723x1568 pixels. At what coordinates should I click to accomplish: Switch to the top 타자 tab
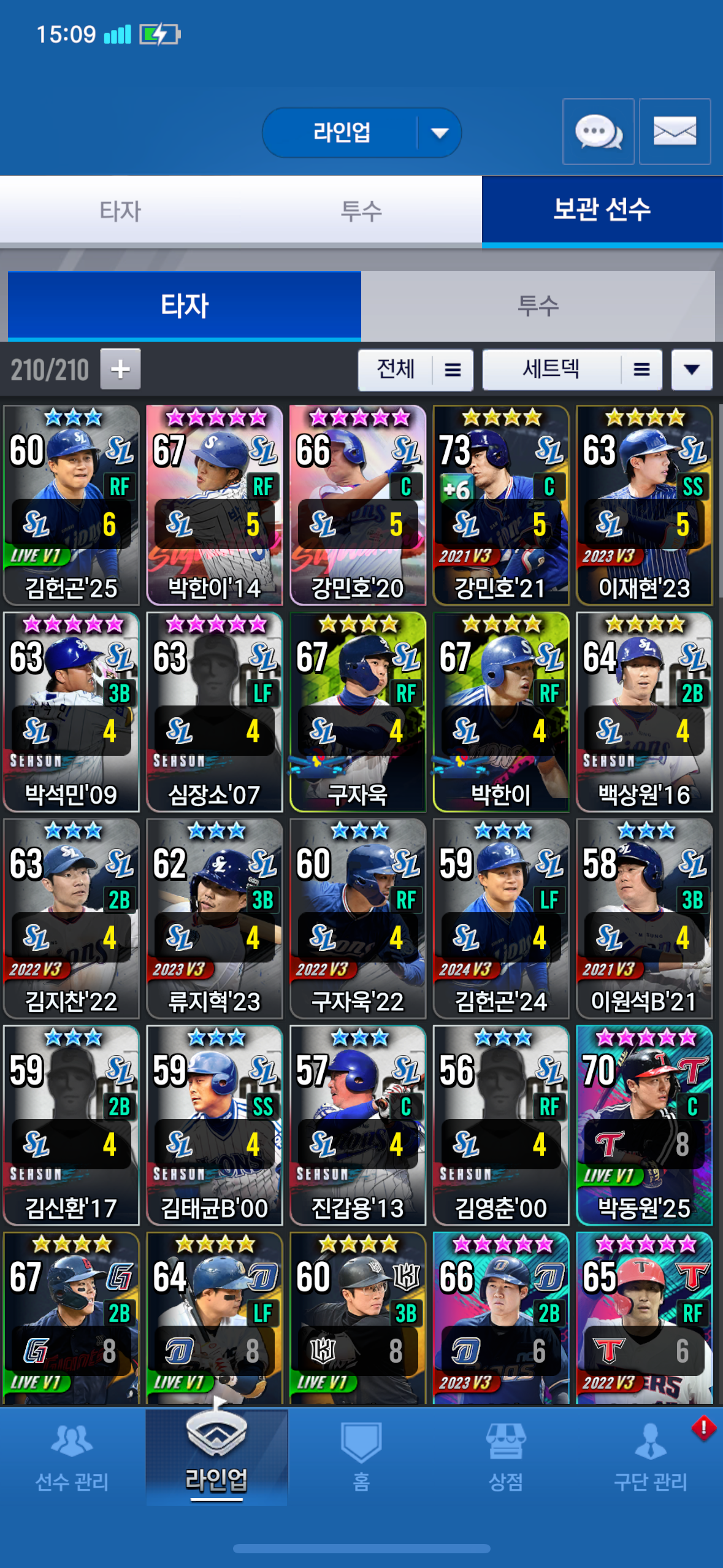pyautogui.click(x=120, y=211)
